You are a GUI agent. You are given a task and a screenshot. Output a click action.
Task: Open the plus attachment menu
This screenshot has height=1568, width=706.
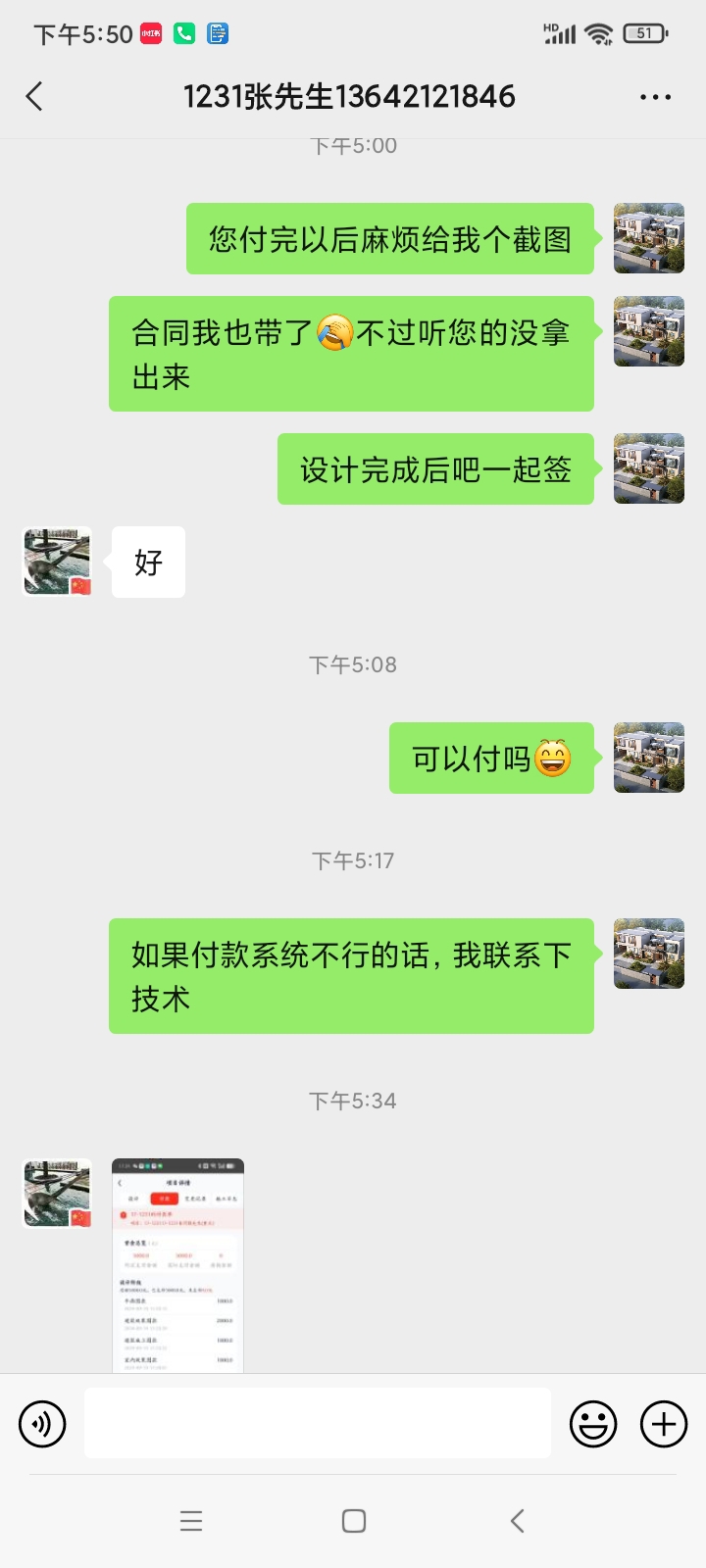[x=664, y=1424]
